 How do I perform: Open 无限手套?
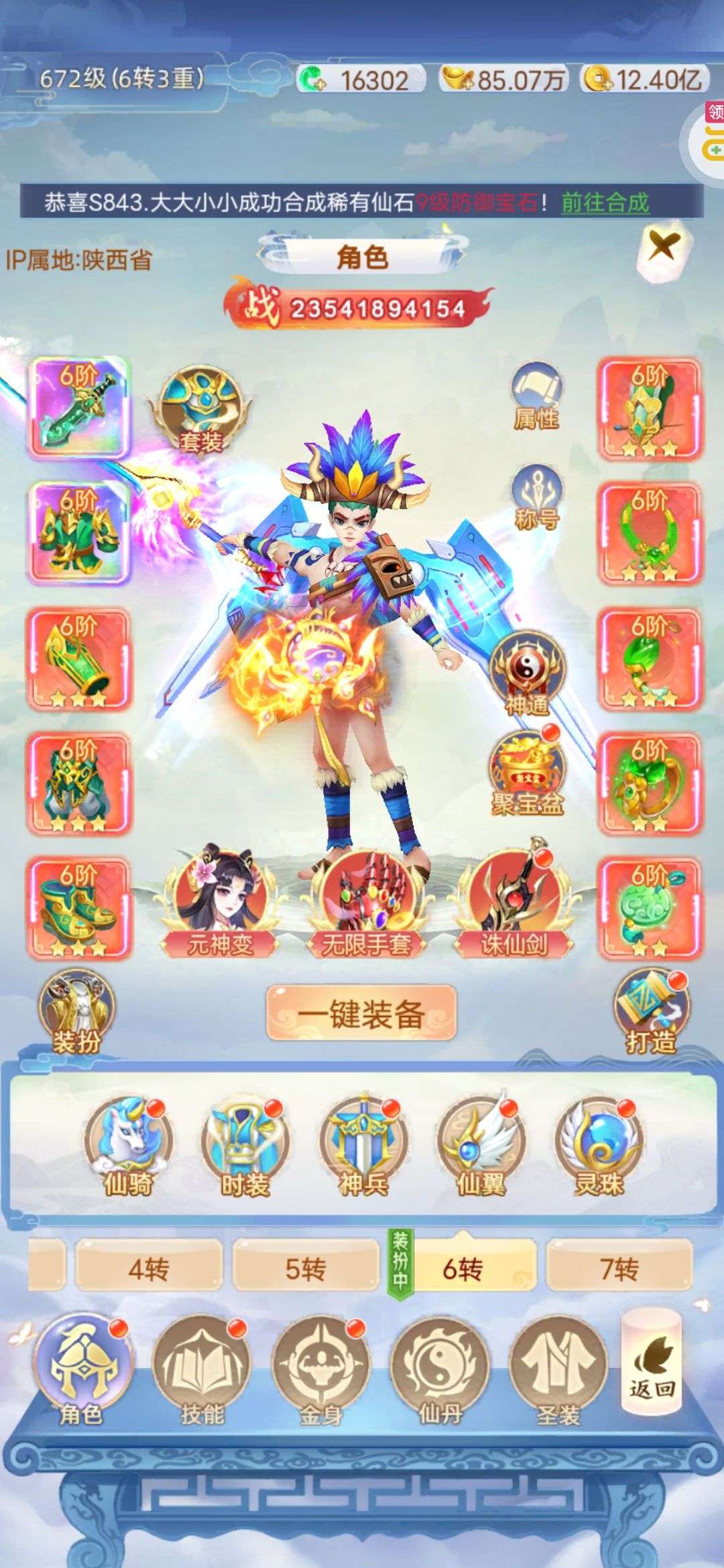tap(366, 902)
